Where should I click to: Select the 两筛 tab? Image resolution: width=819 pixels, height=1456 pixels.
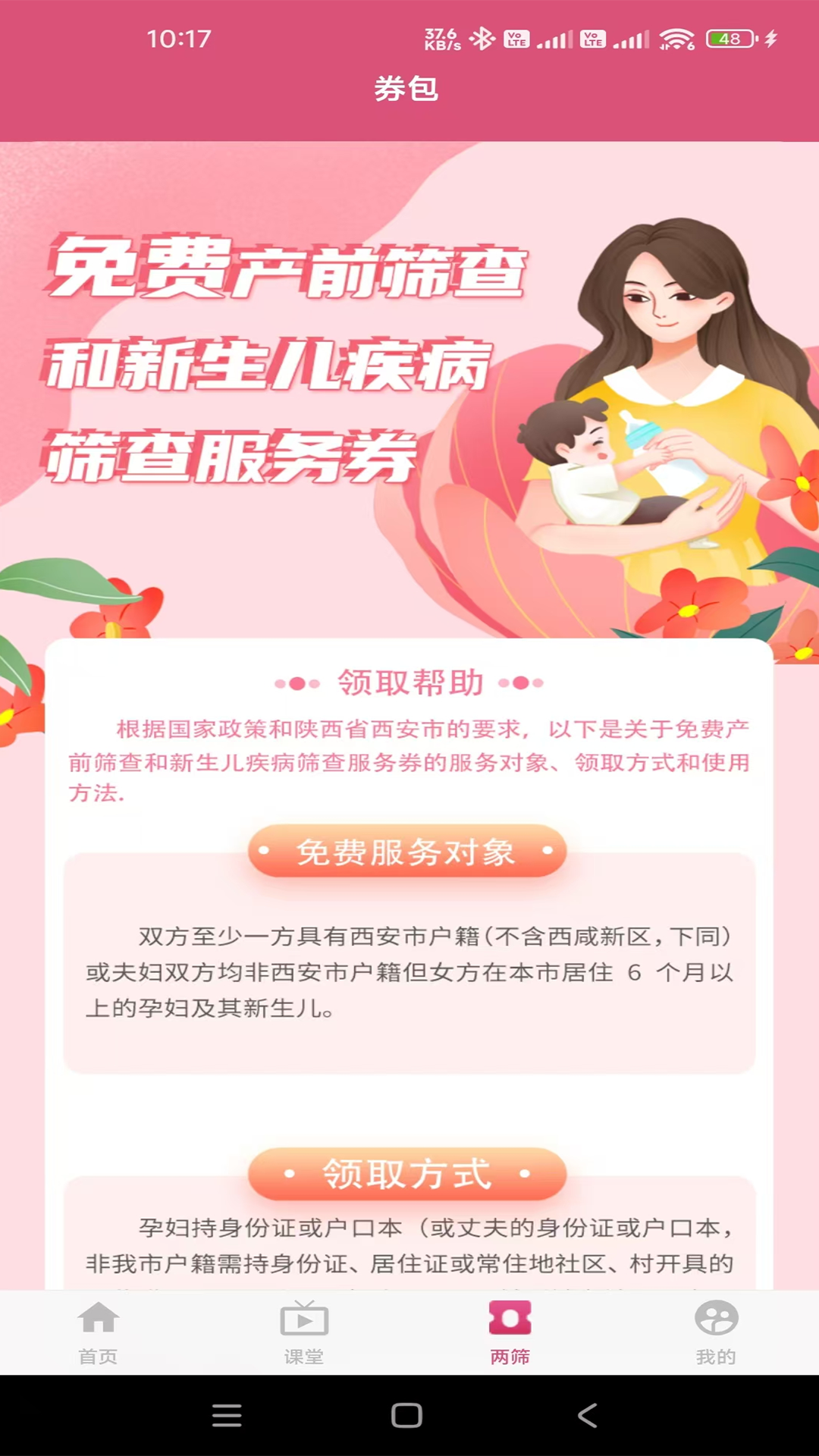coord(510,1332)
